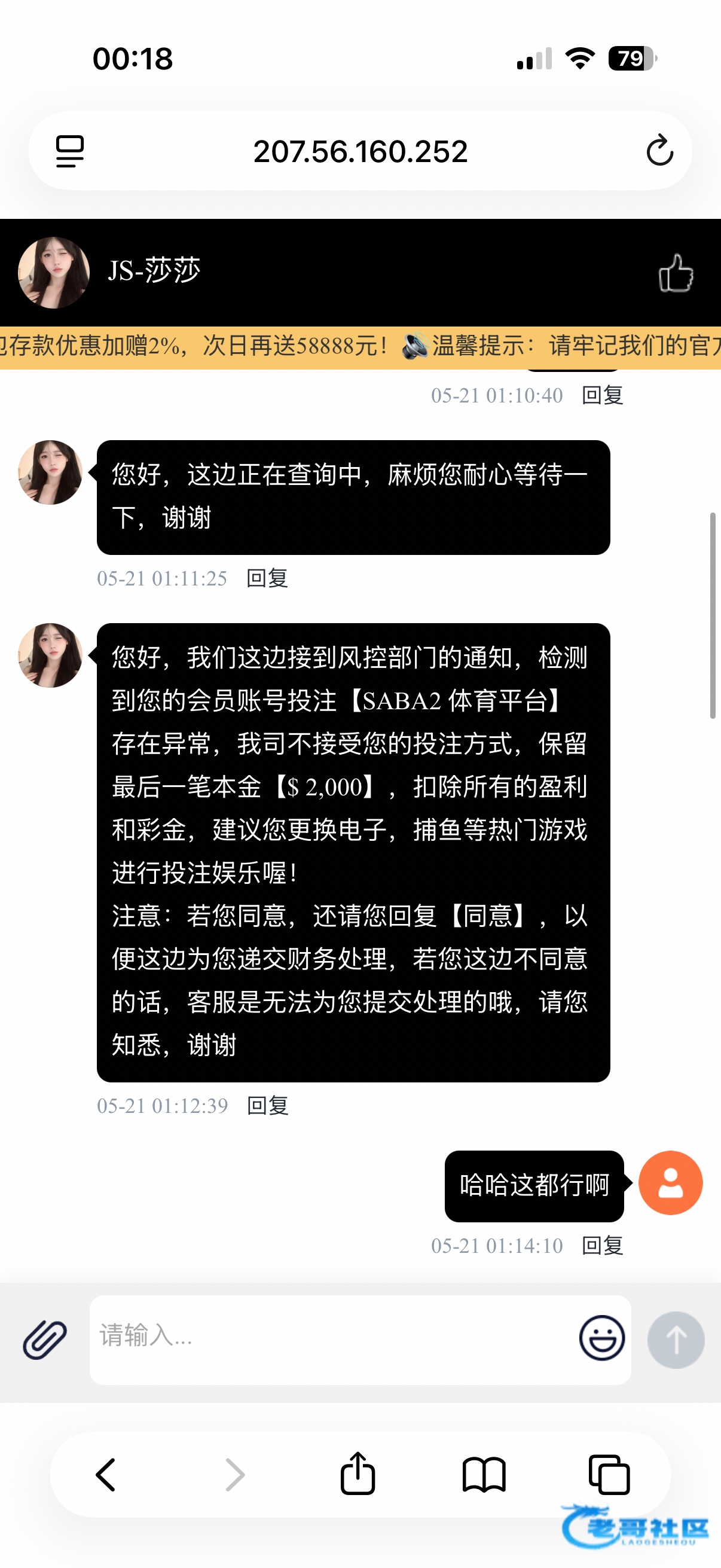The width and height of the screenshot is (721, 1568).
Task: Reply to the 01:12:39 risk-control message
Action: pyautogui.click(x=268, y=1105)
